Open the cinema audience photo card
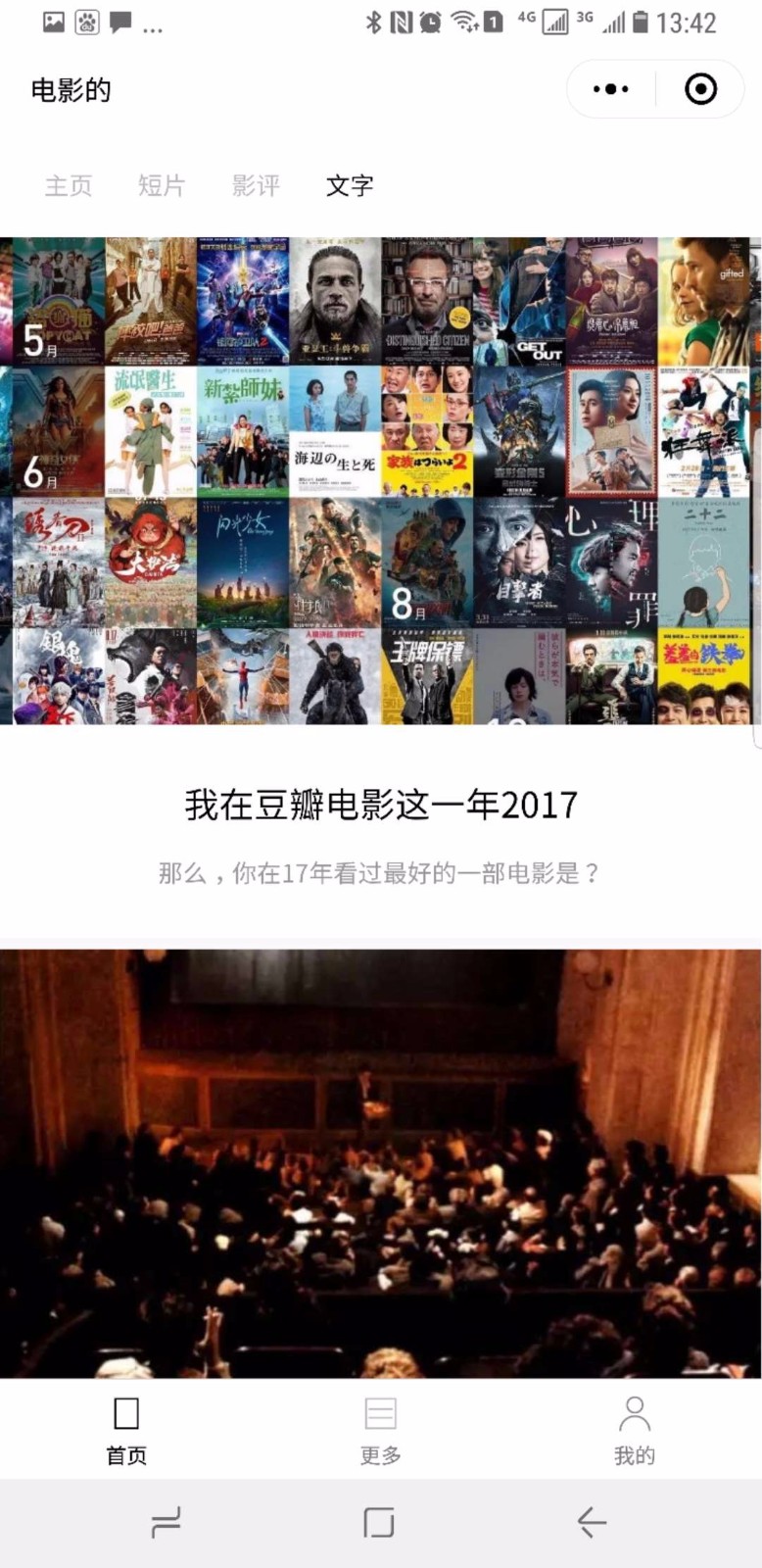 (x=381, y=1163)
